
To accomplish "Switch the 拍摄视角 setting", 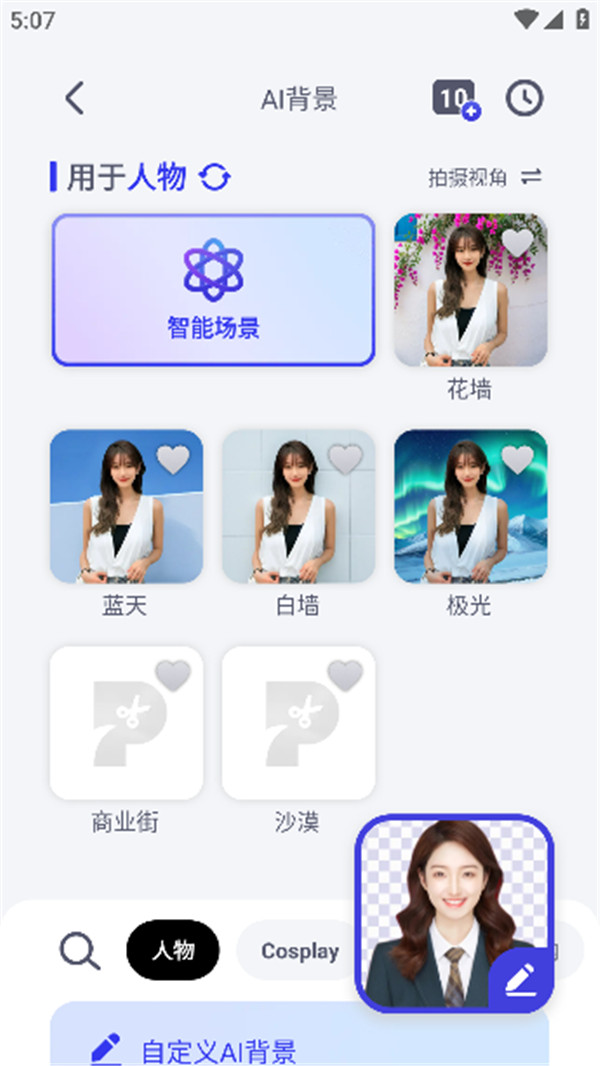I will pyautogui.click(x=485, y=178).
